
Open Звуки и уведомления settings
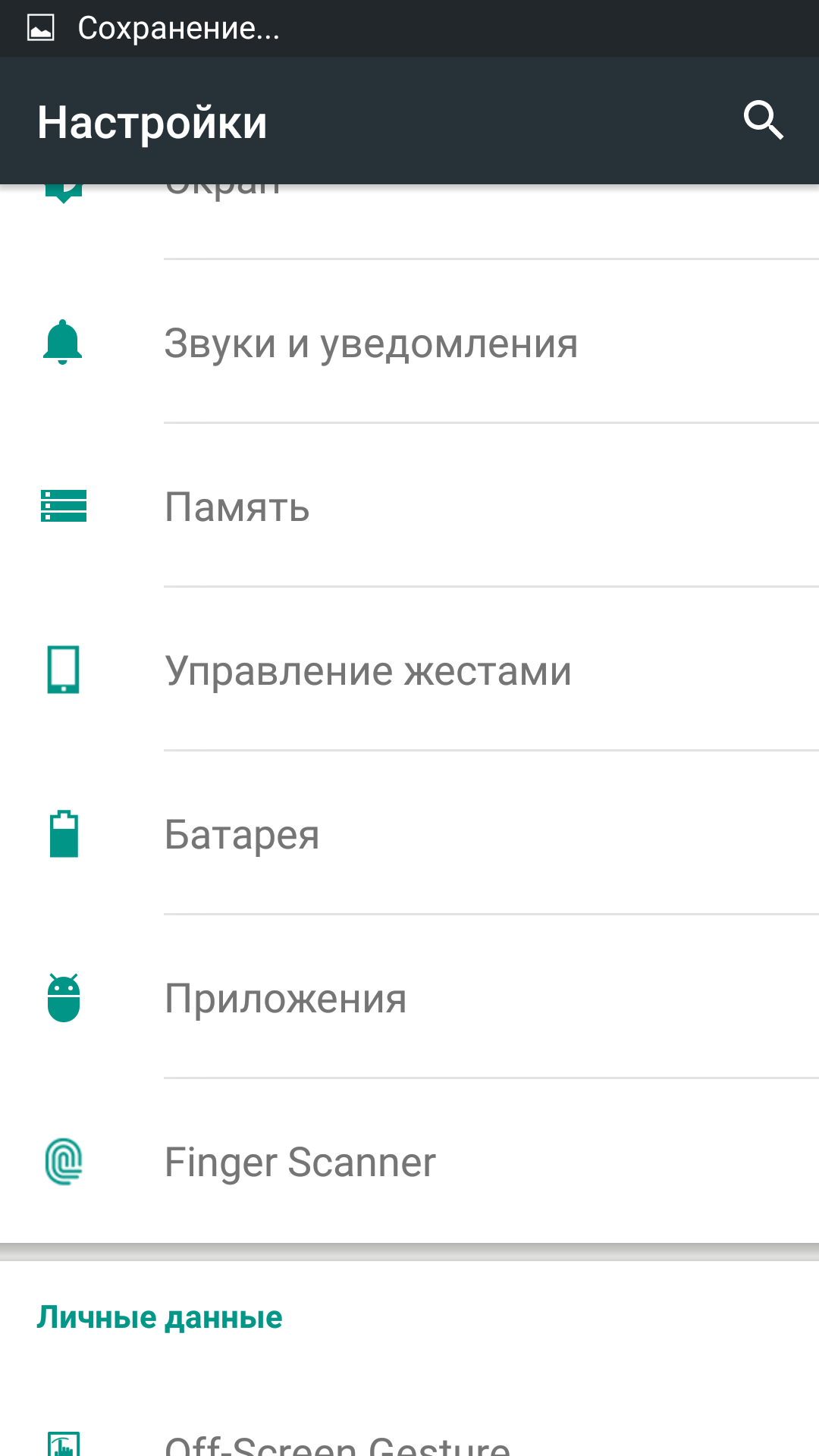coord(371,343)
